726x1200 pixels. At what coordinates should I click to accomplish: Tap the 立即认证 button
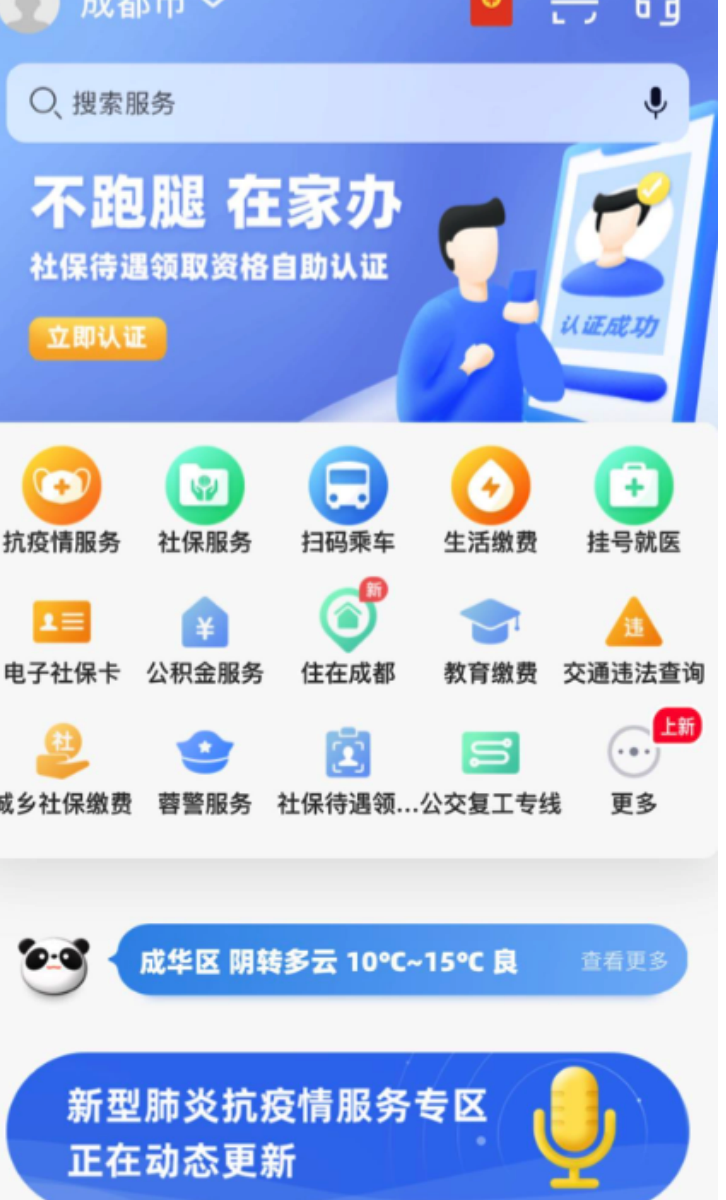click(97, 338)
